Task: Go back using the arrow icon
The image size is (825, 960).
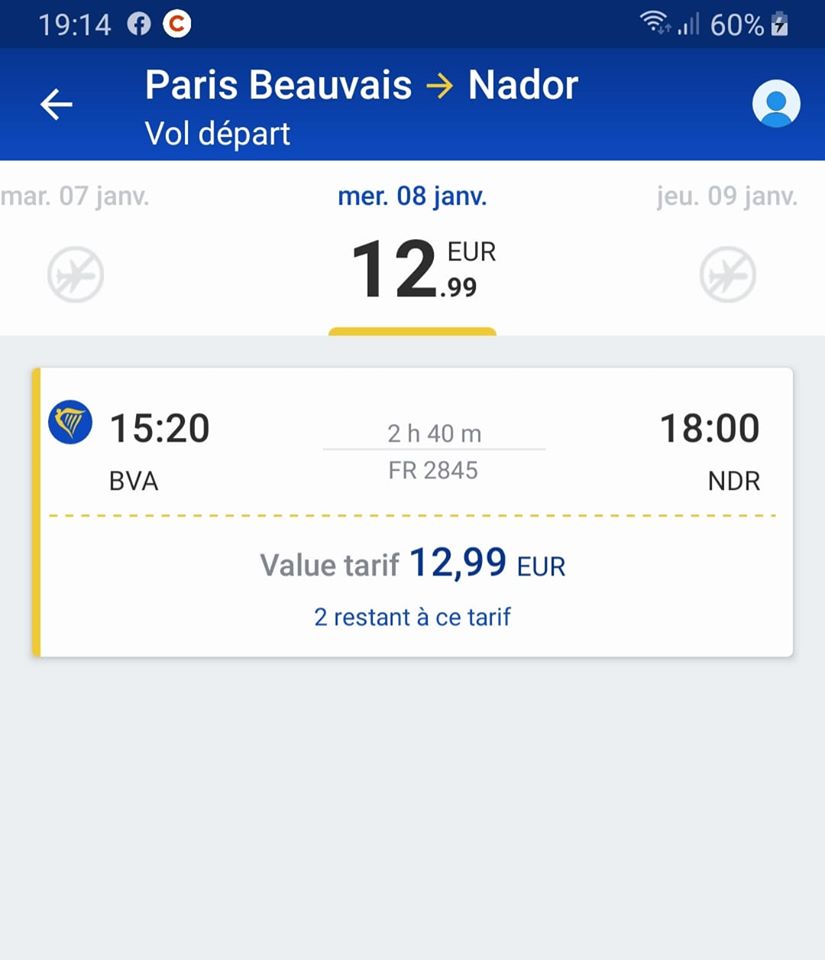Action: [x=56, y=104]
